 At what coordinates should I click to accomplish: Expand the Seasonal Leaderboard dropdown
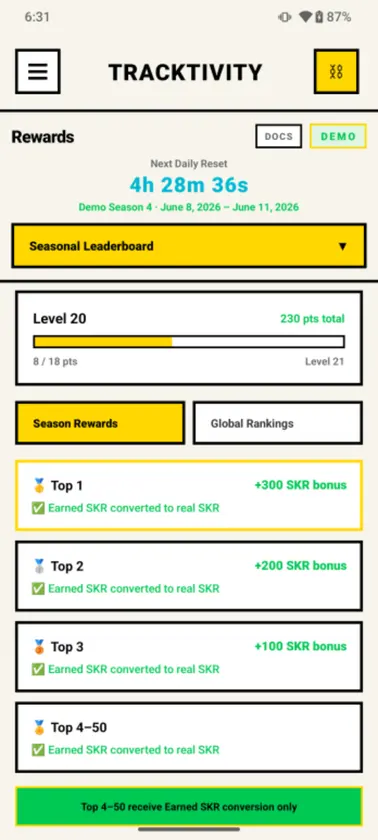pyautogui.click(x=189, y=246)
